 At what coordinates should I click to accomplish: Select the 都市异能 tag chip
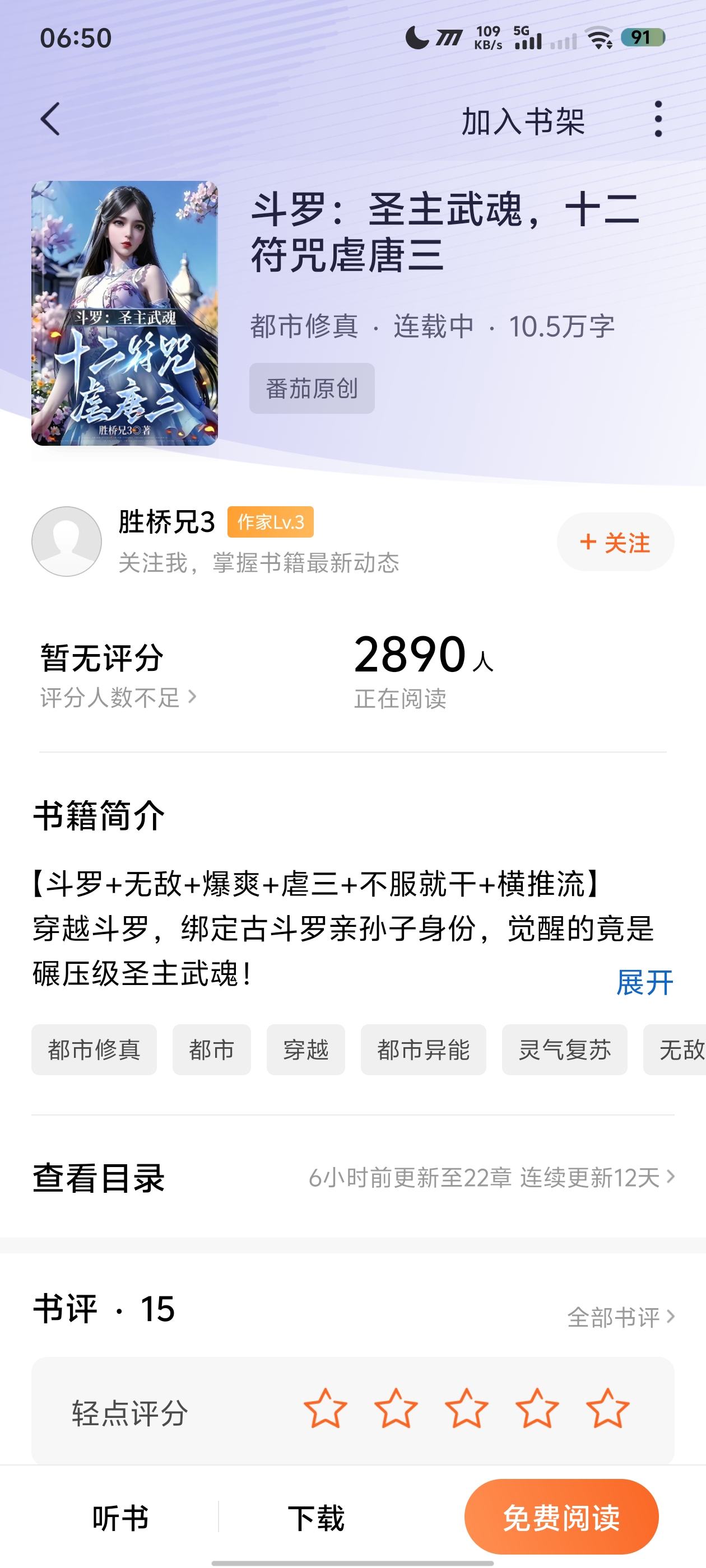tap(422, 1050)
